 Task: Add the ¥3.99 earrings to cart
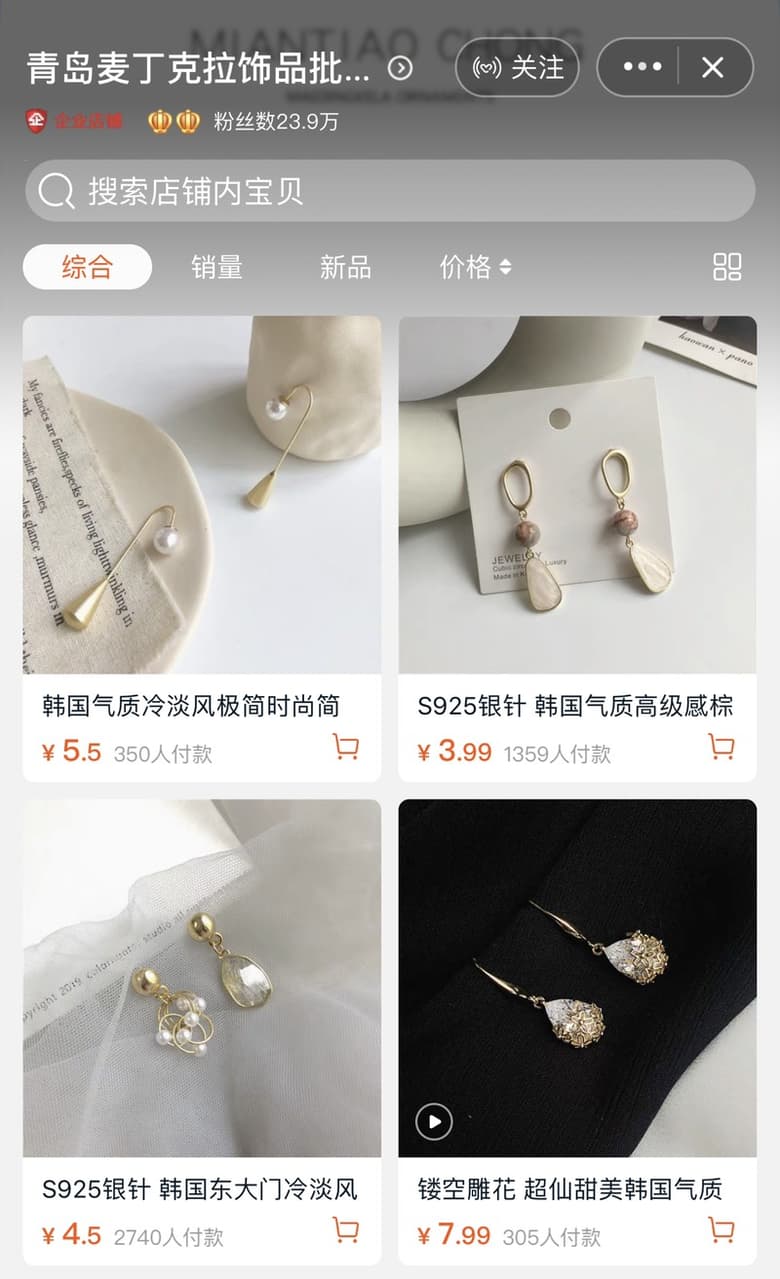pos(721,747)
